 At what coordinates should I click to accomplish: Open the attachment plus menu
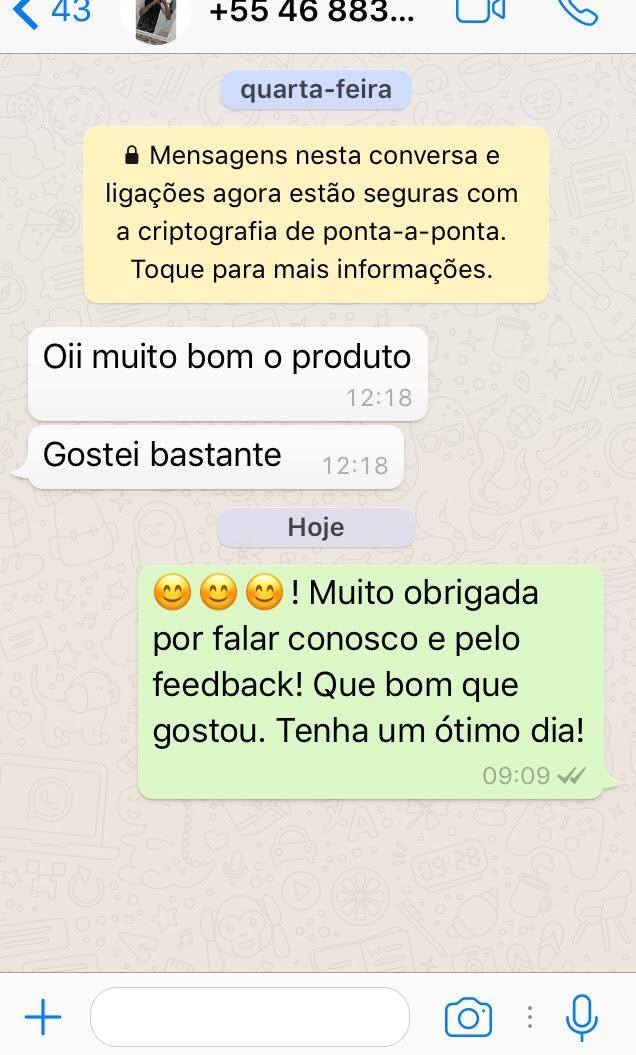(43, 1018)
